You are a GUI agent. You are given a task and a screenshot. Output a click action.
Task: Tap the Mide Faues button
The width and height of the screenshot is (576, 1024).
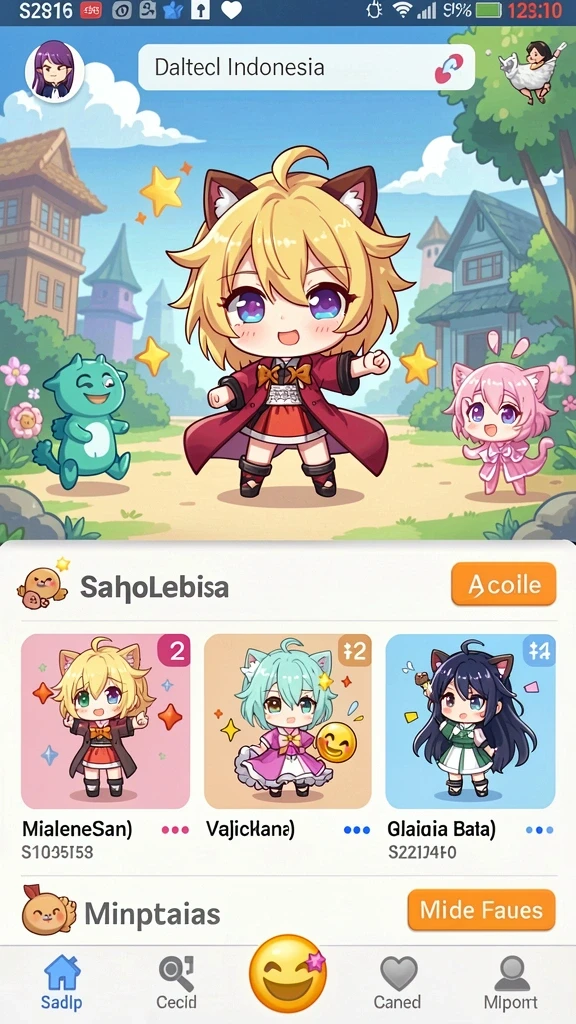[481, 910]
